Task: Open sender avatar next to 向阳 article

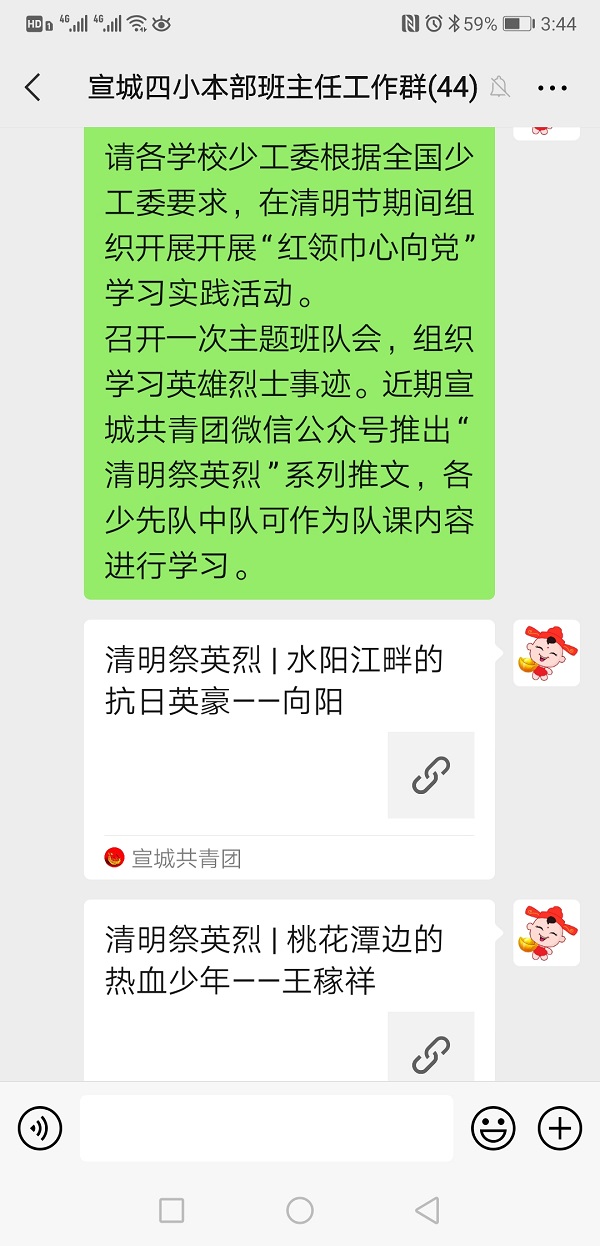Action: 546,653
